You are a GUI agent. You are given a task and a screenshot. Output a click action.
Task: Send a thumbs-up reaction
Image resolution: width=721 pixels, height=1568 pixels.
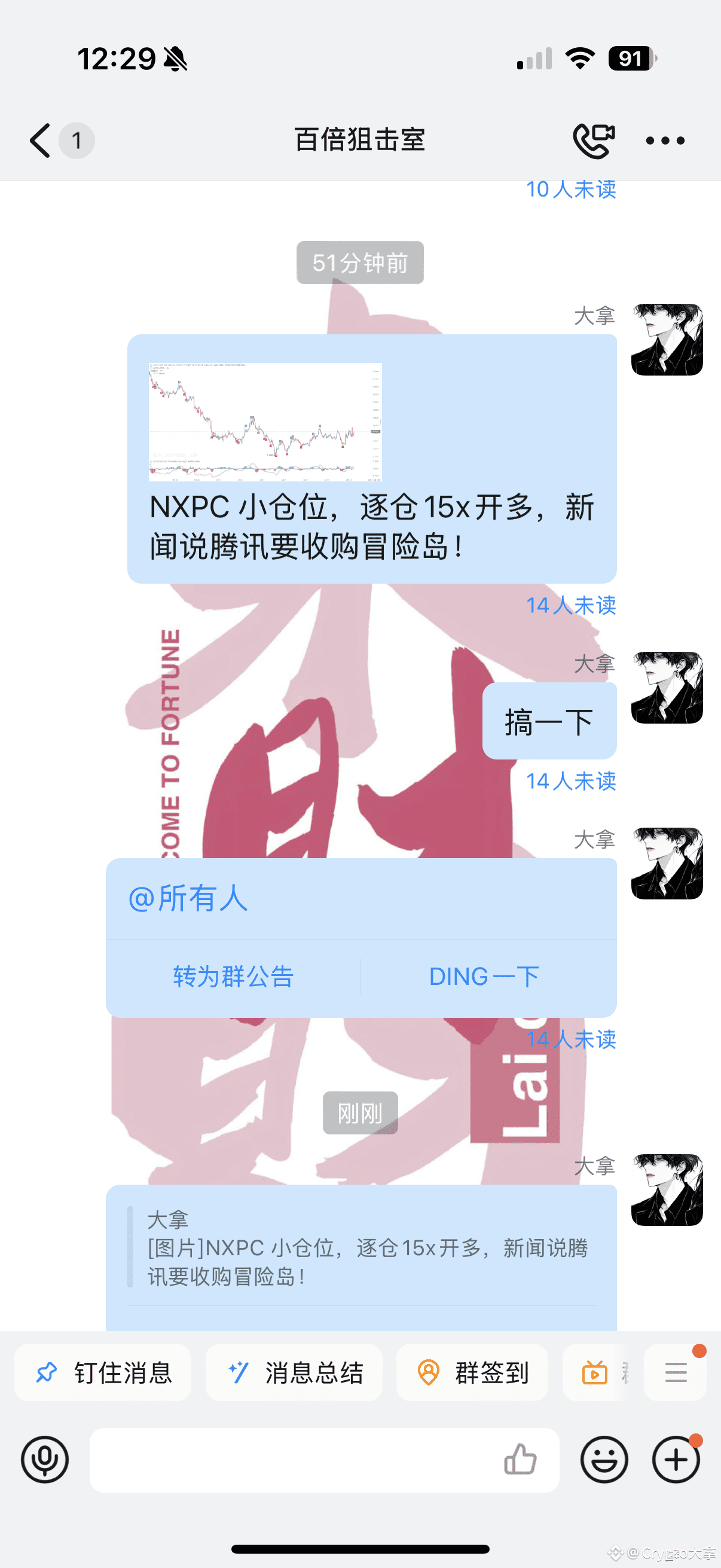pyautogui.click(x=520, y=1460)
